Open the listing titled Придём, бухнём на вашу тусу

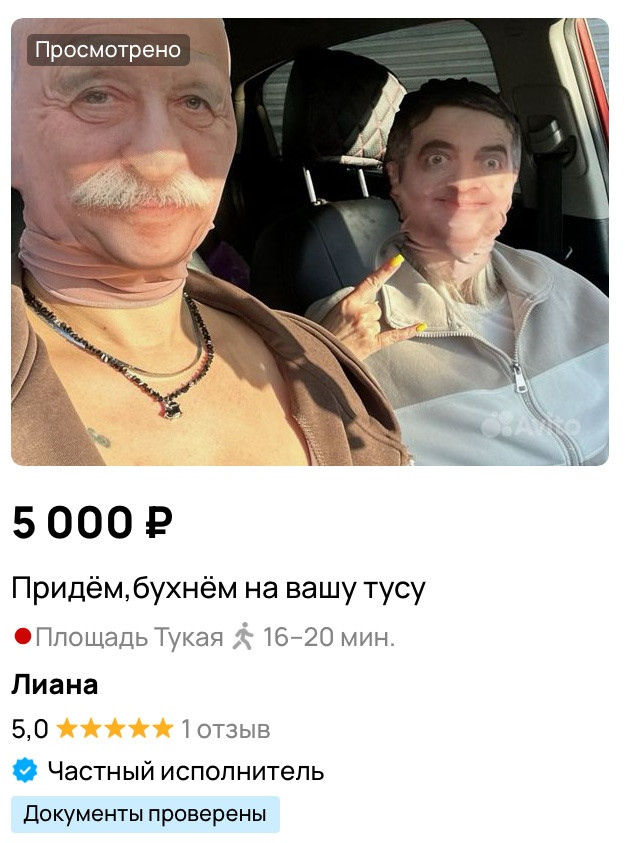point(219,589)
